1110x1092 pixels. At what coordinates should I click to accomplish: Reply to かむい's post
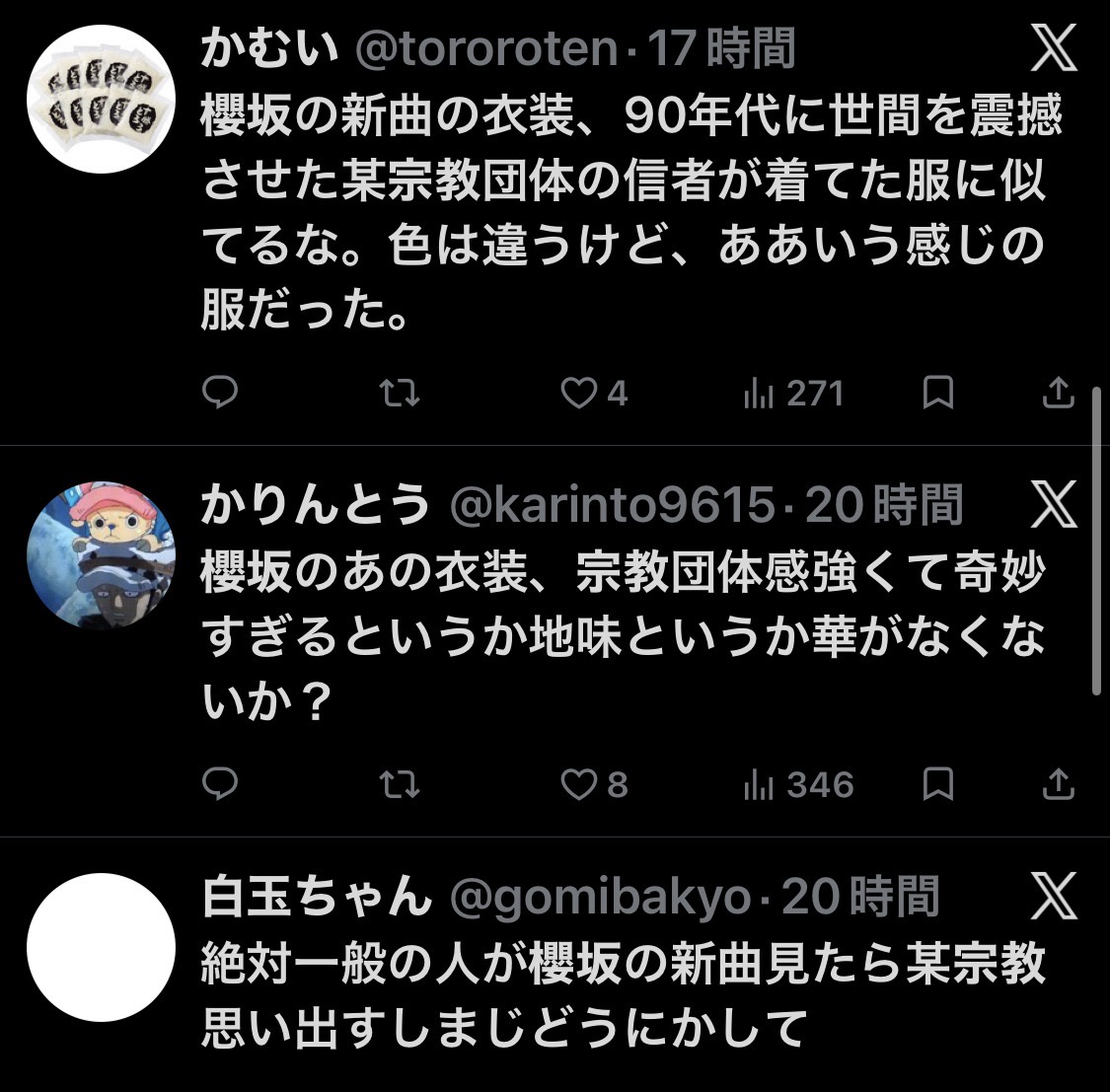click(220, 394)
